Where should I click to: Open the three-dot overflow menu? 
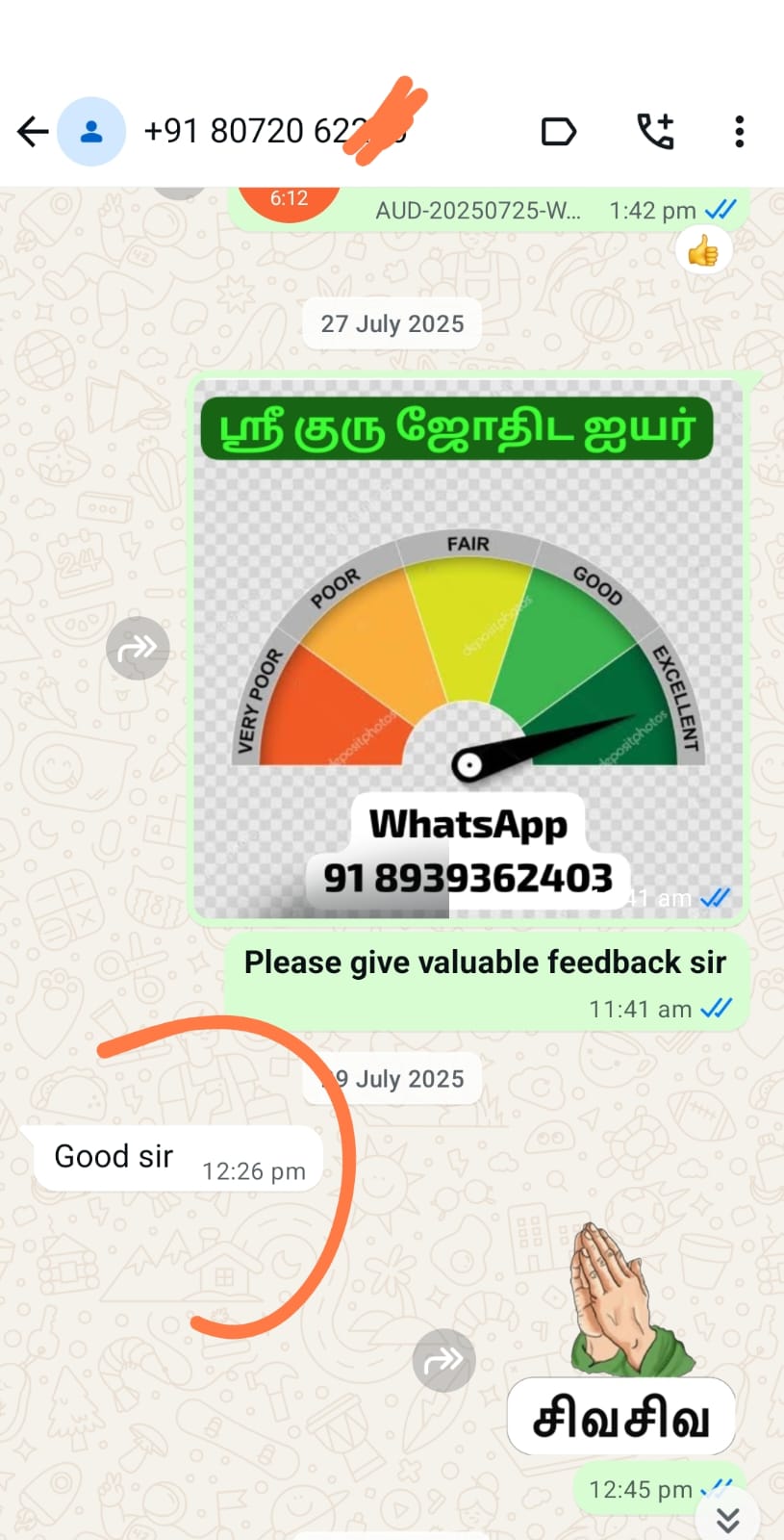(739, 131)
